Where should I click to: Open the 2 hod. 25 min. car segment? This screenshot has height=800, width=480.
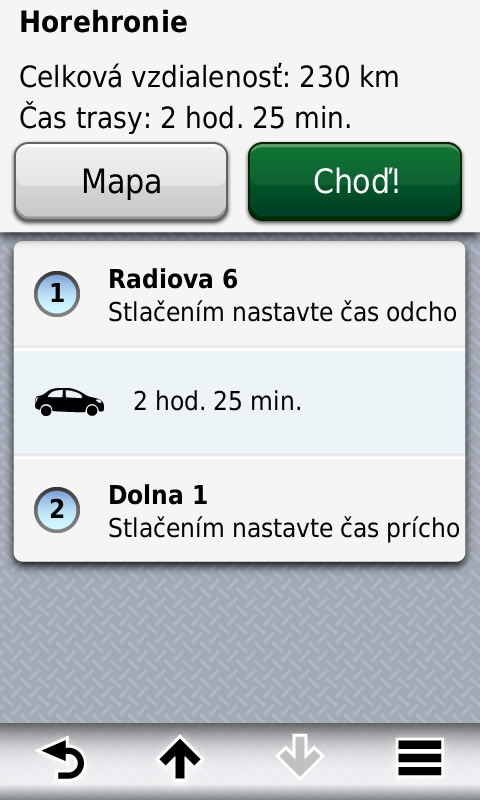(239, 402)
